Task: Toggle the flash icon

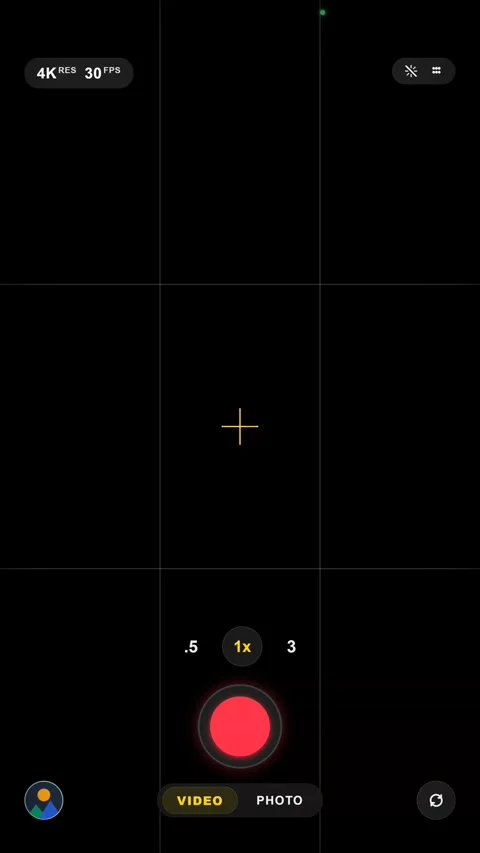Action: tap(411, 71)
